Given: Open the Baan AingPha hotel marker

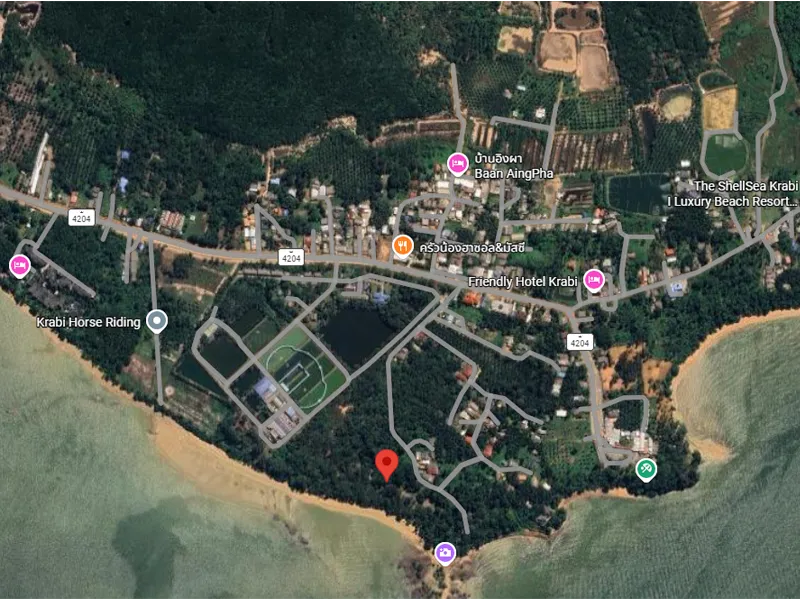Looking at the screenshot, I should click(458, 164).
